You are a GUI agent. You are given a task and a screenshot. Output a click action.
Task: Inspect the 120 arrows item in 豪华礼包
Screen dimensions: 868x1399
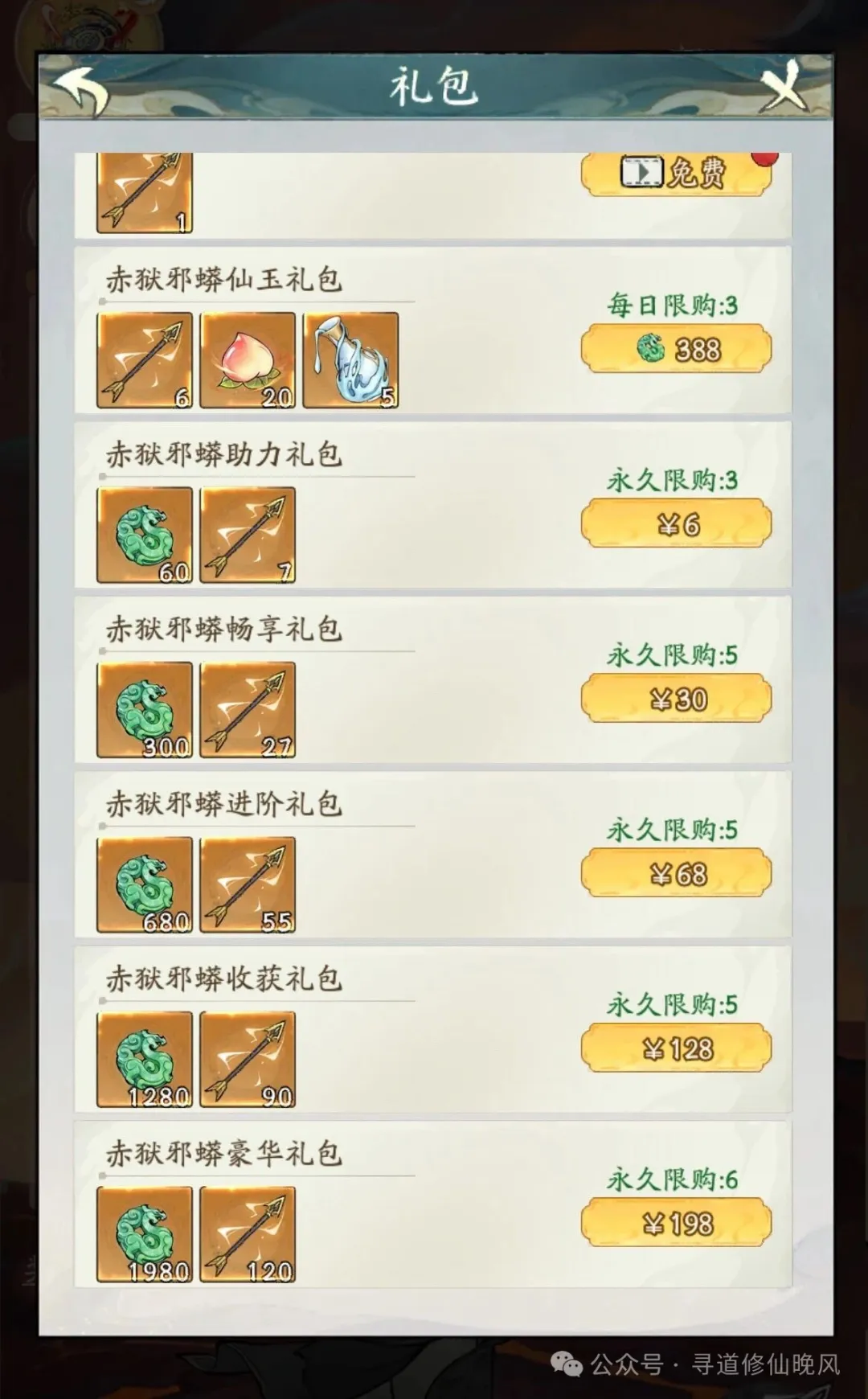(248, 1234)
